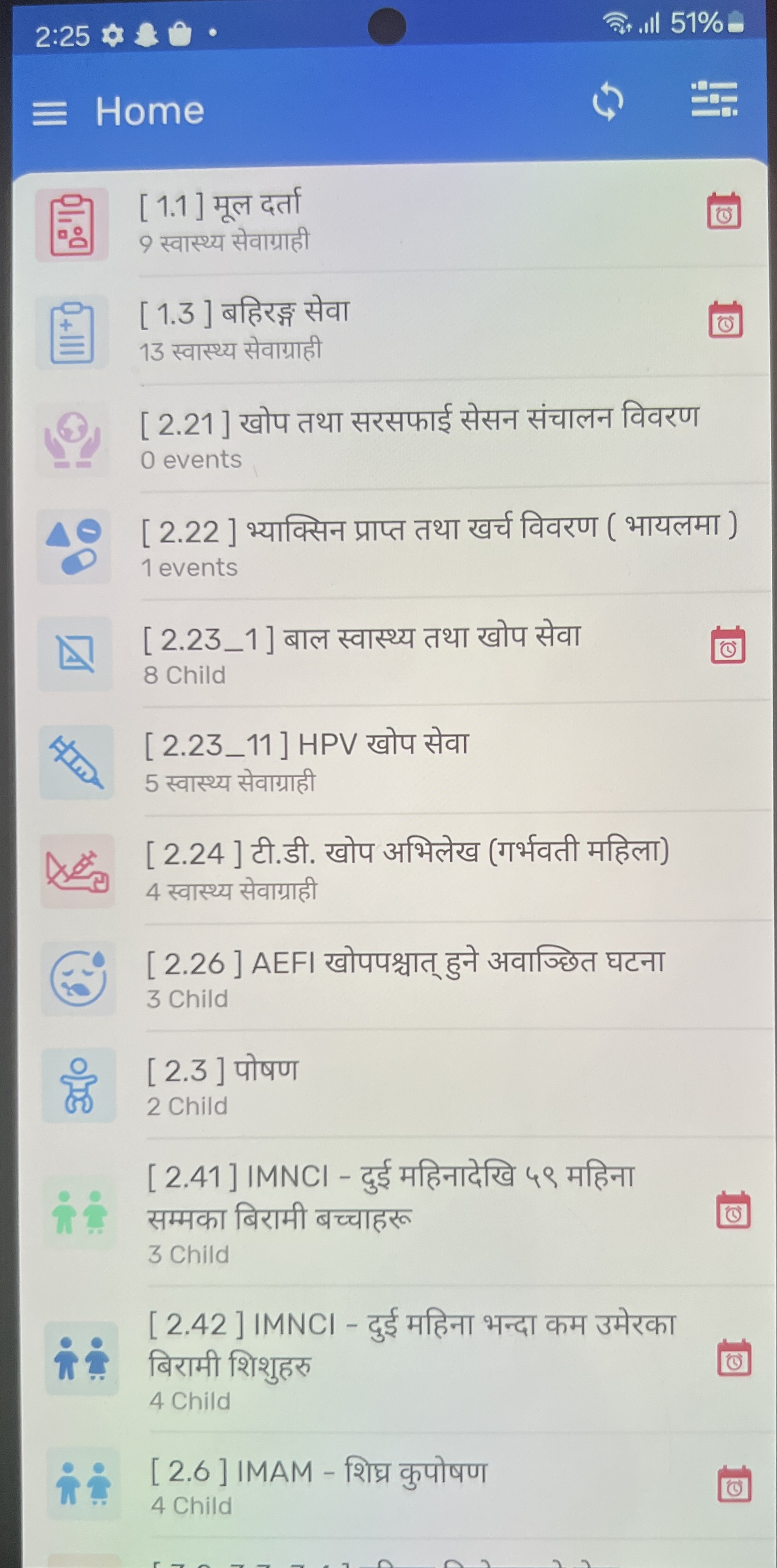Screen dimensions: 777x1568
Task: Open the hamburger navigation menu
Action: pyautogui.click(x=49, y=113)
